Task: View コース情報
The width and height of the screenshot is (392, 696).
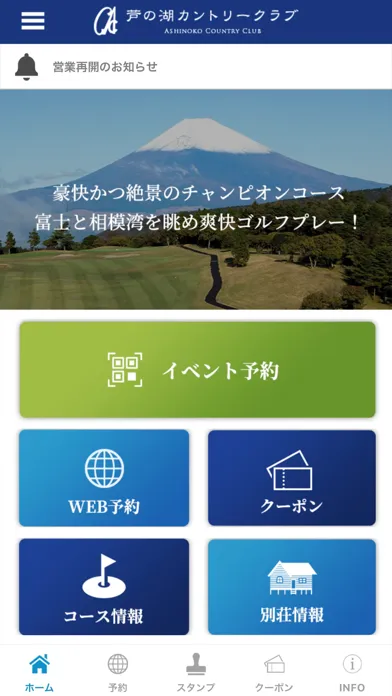Action: 104,587
